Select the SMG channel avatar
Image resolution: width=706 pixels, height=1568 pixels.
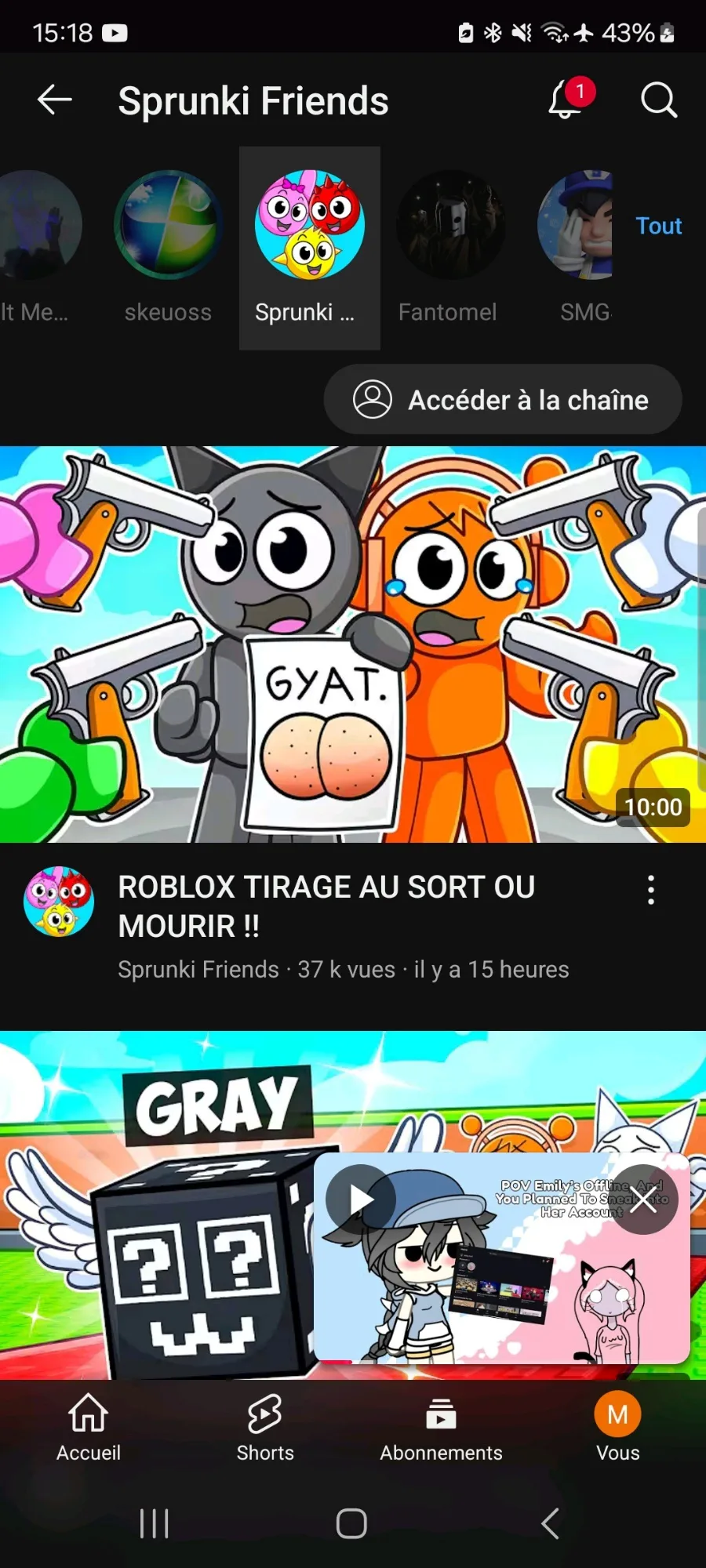pyautogui.click(x=575, y=225)
